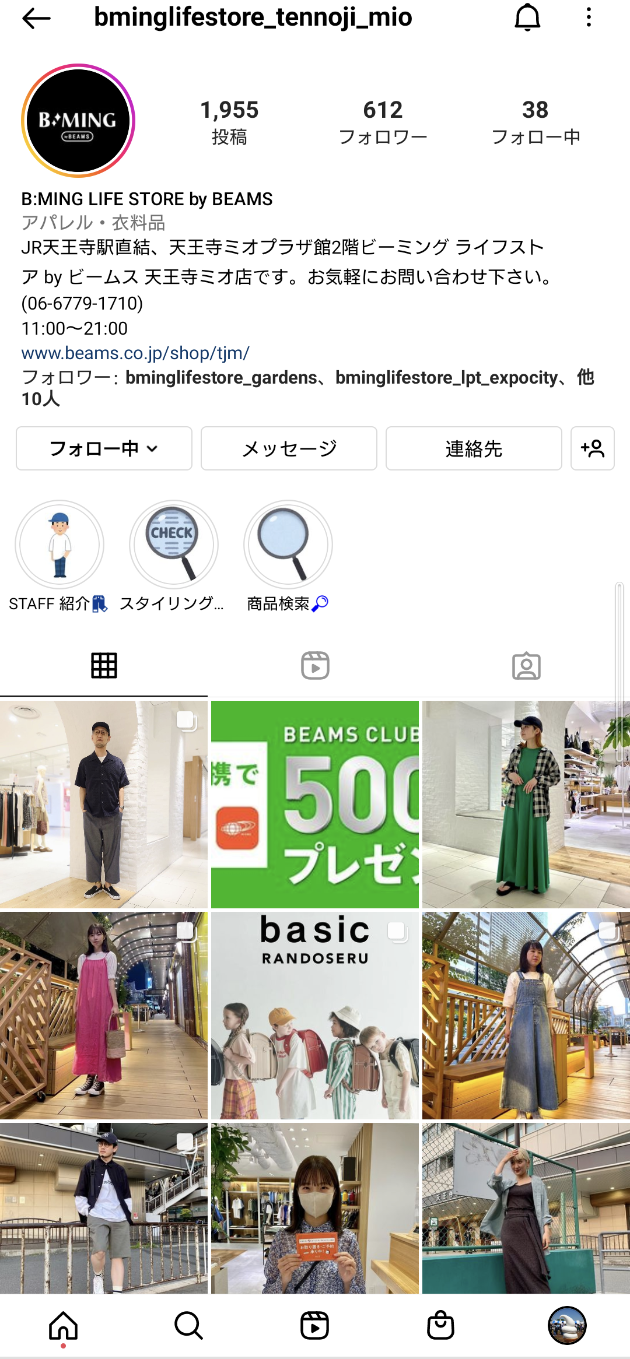Tap the メッセージ button
Image resolution: width=630 pixels, height=1359 pixels.
289,449
